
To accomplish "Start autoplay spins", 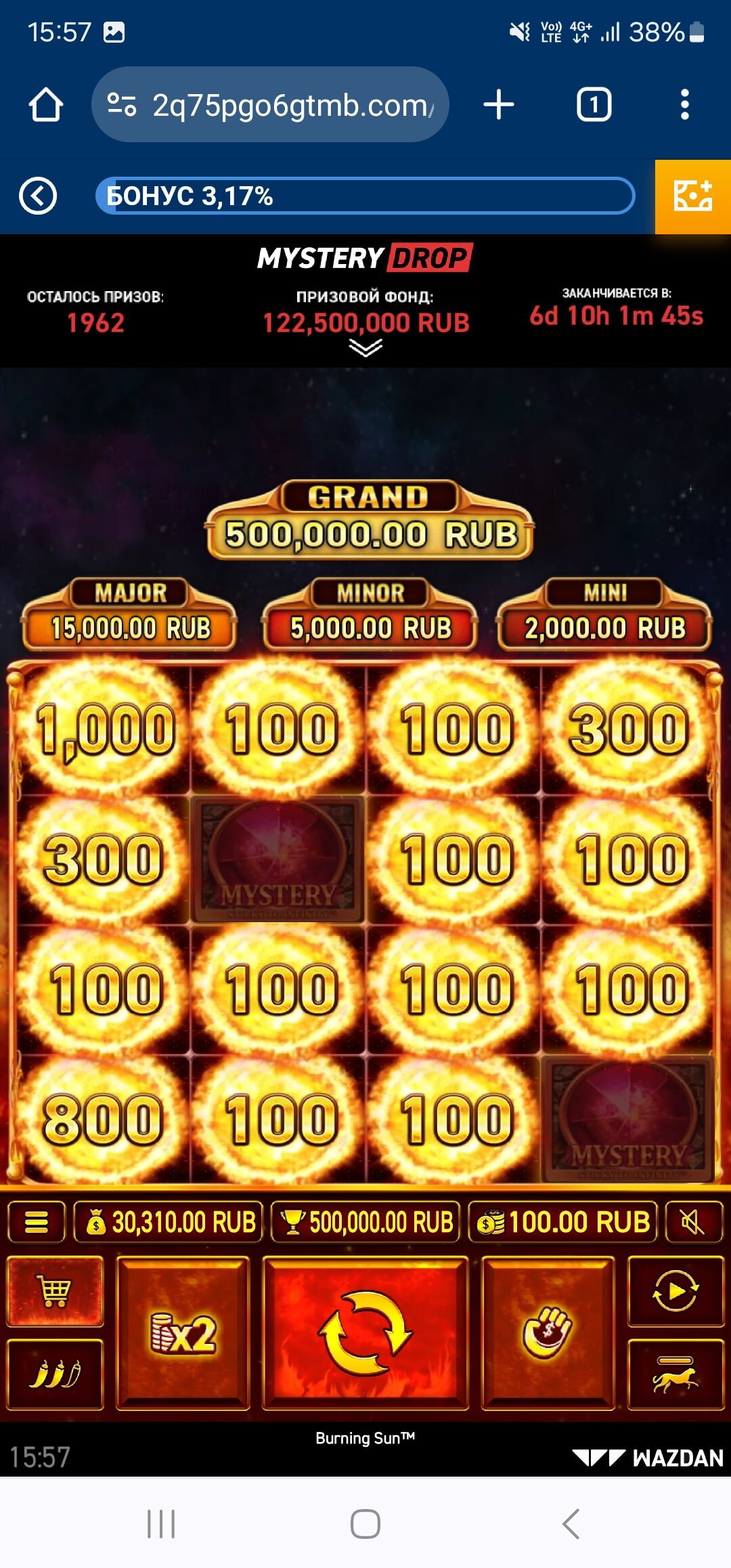I will (675, 1290).
